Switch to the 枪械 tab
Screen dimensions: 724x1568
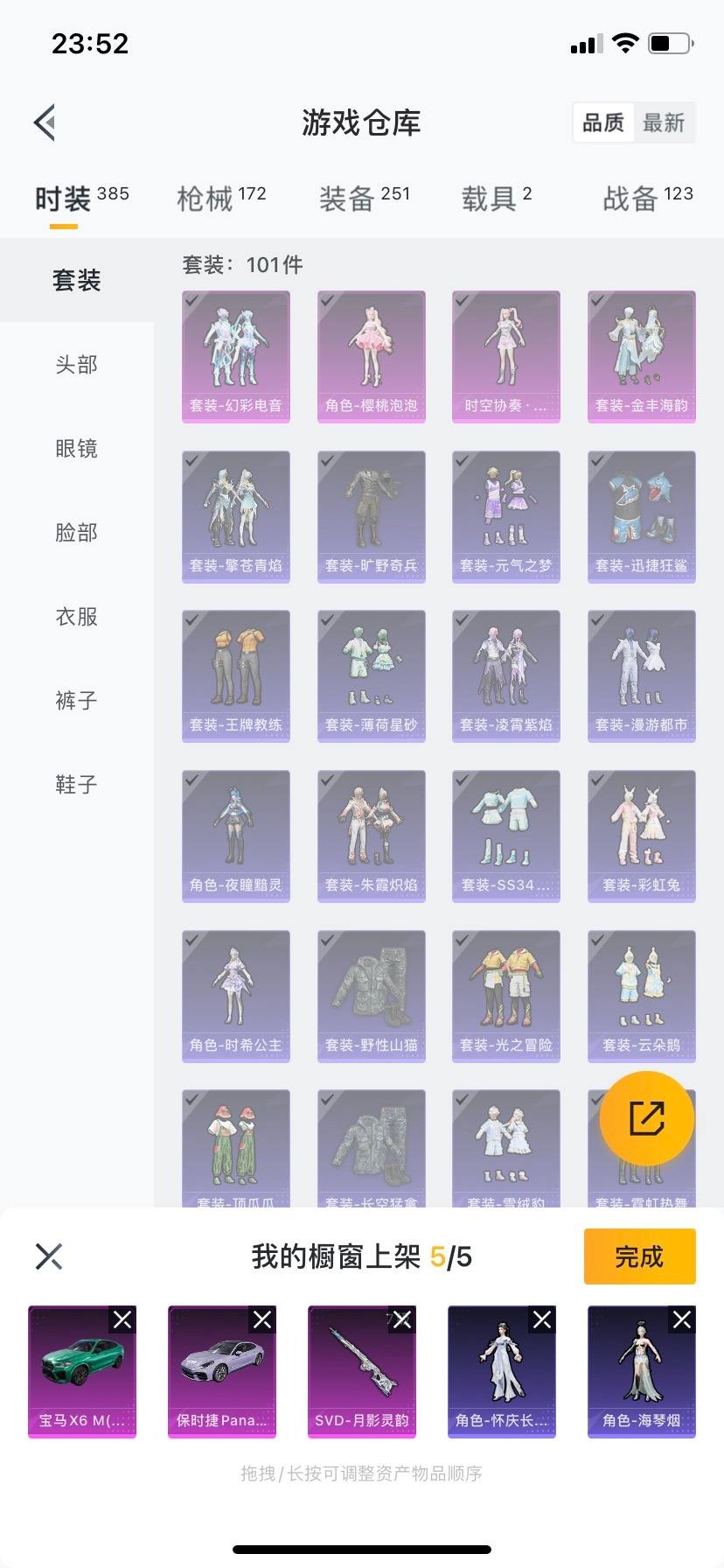pos(220,199)
